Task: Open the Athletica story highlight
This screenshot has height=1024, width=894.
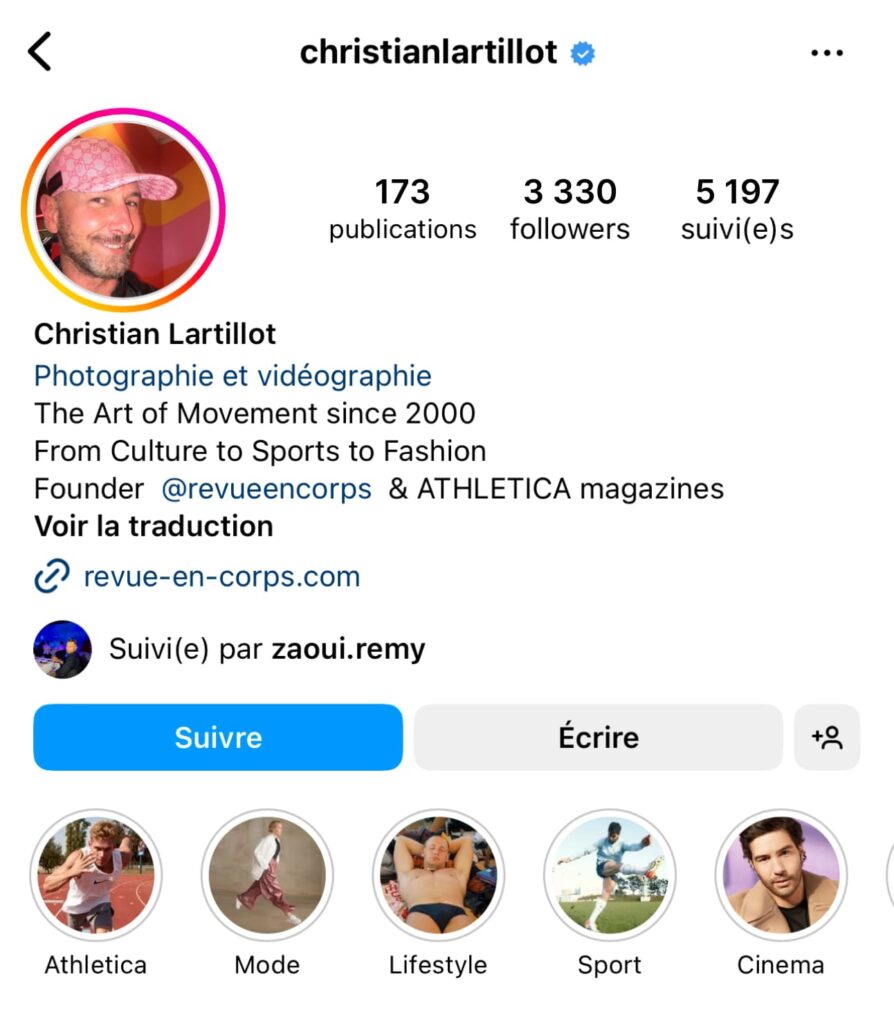Action: click(96, 875)
